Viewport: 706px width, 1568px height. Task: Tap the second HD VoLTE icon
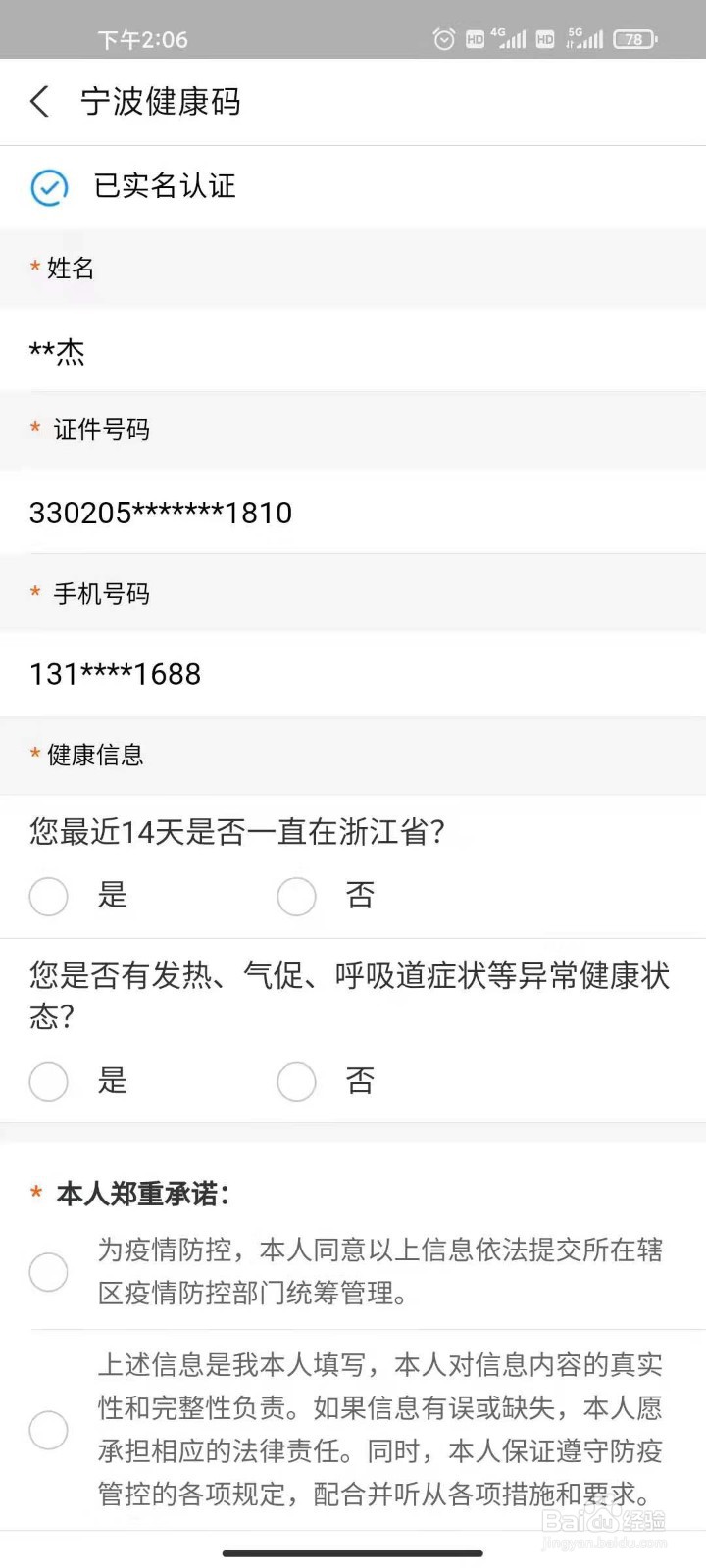547,39
